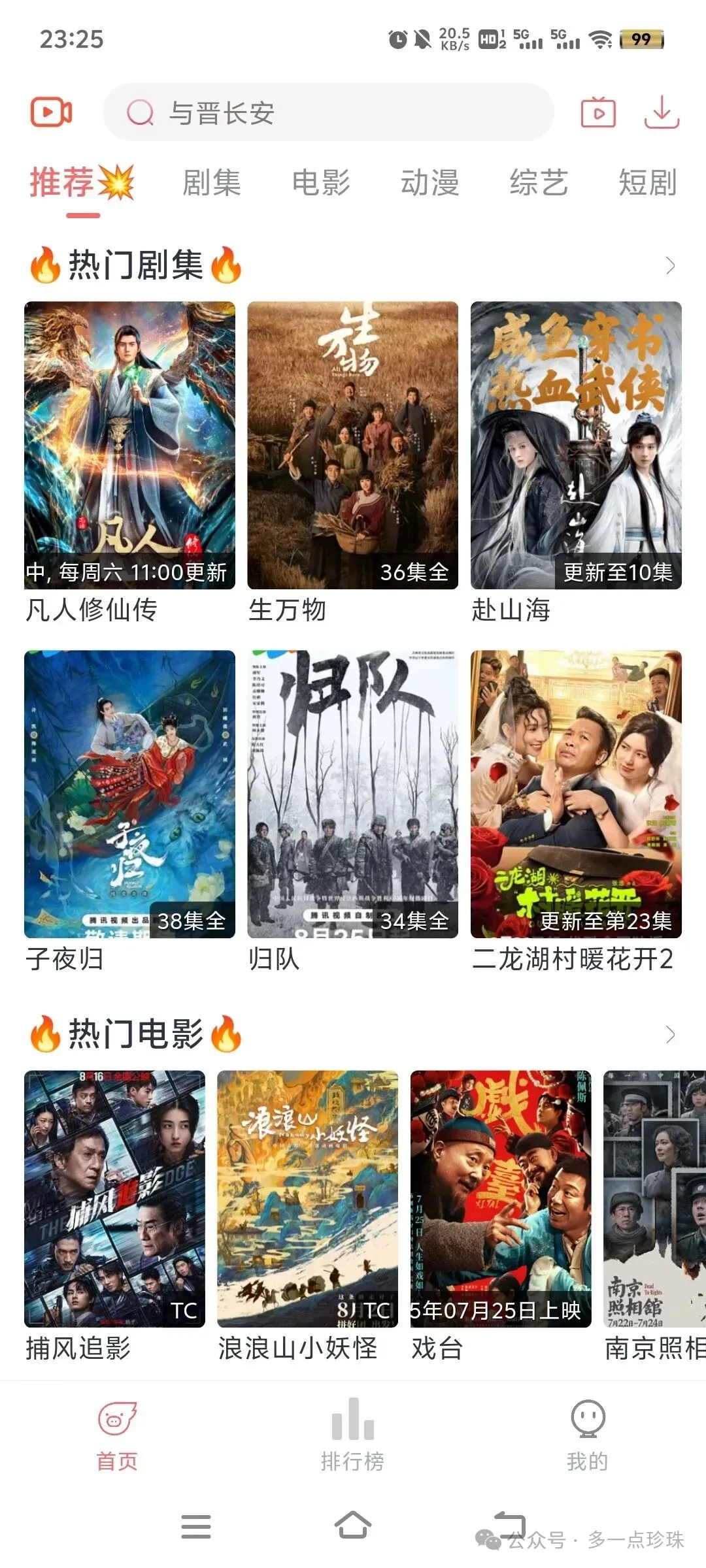The width and height of the screenshot is (706, 1568).
Task: Switch to the 剧集 tab
Action: click(211, 182)
